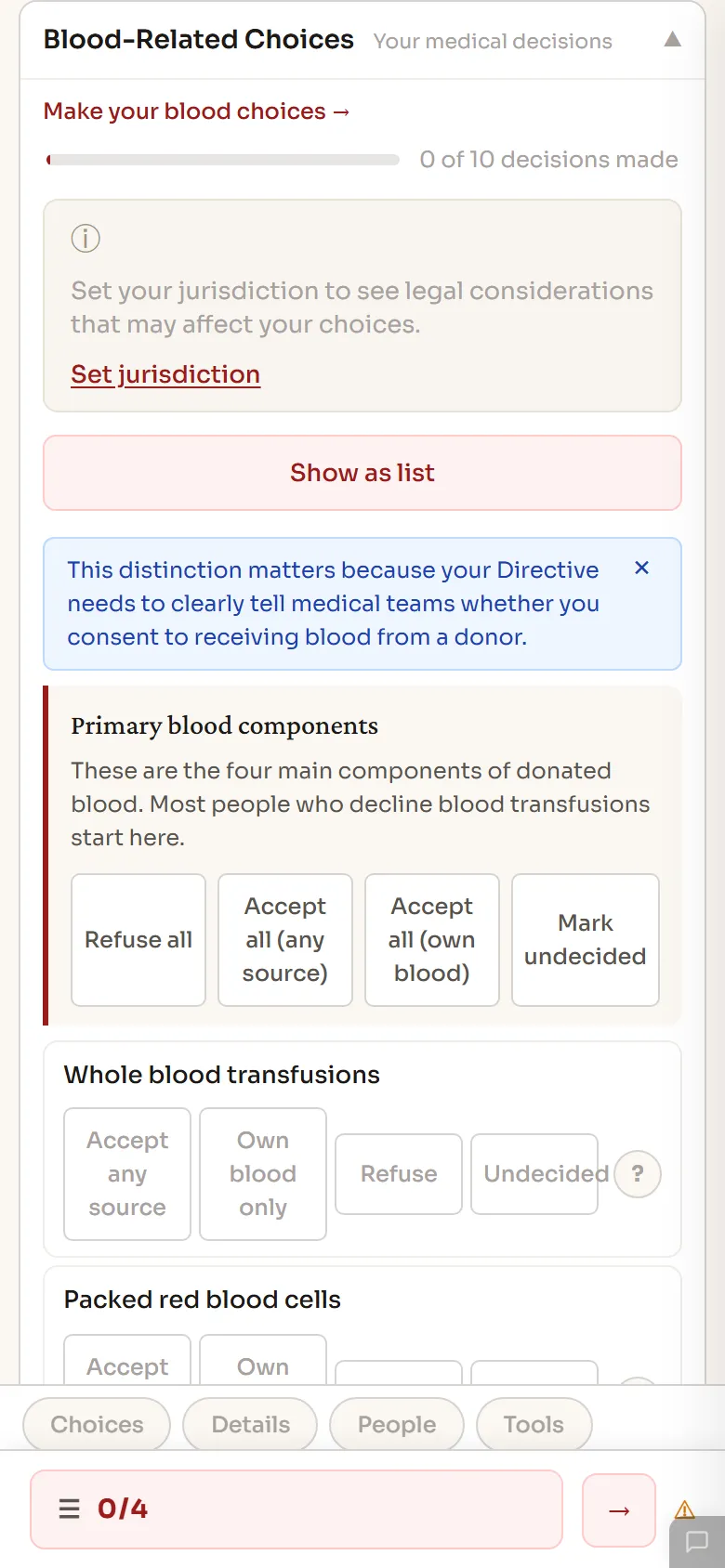Open the 0/4 progress menu

pos(297,1509)
